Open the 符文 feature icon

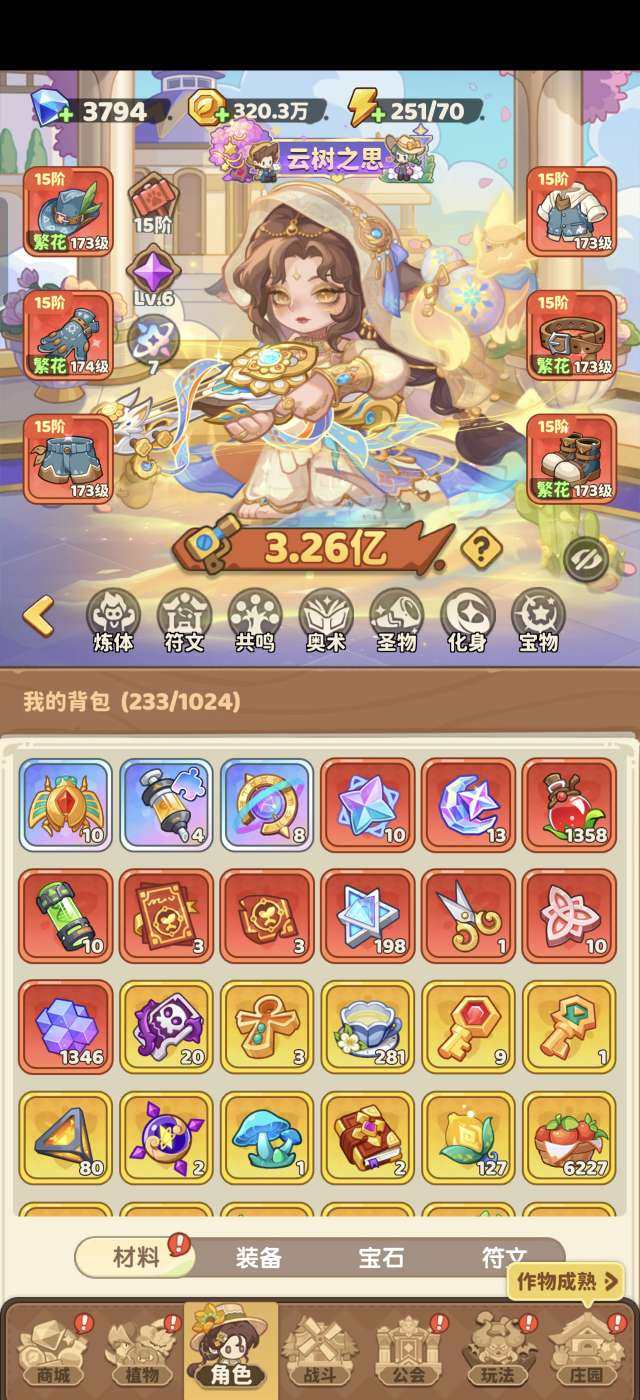pos(184,620)
